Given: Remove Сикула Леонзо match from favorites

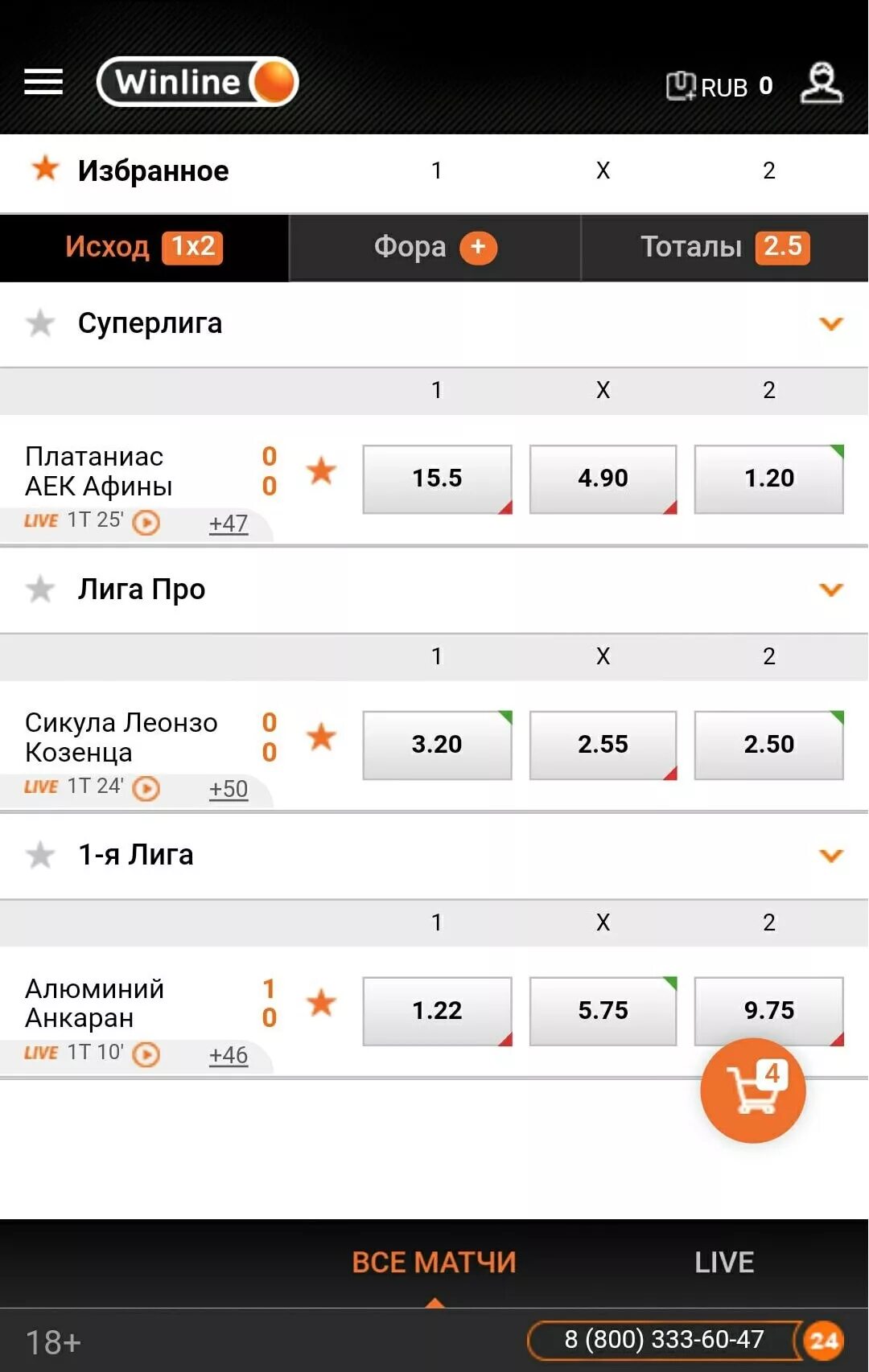Looking at the screenshot, I should click(322, 737).
